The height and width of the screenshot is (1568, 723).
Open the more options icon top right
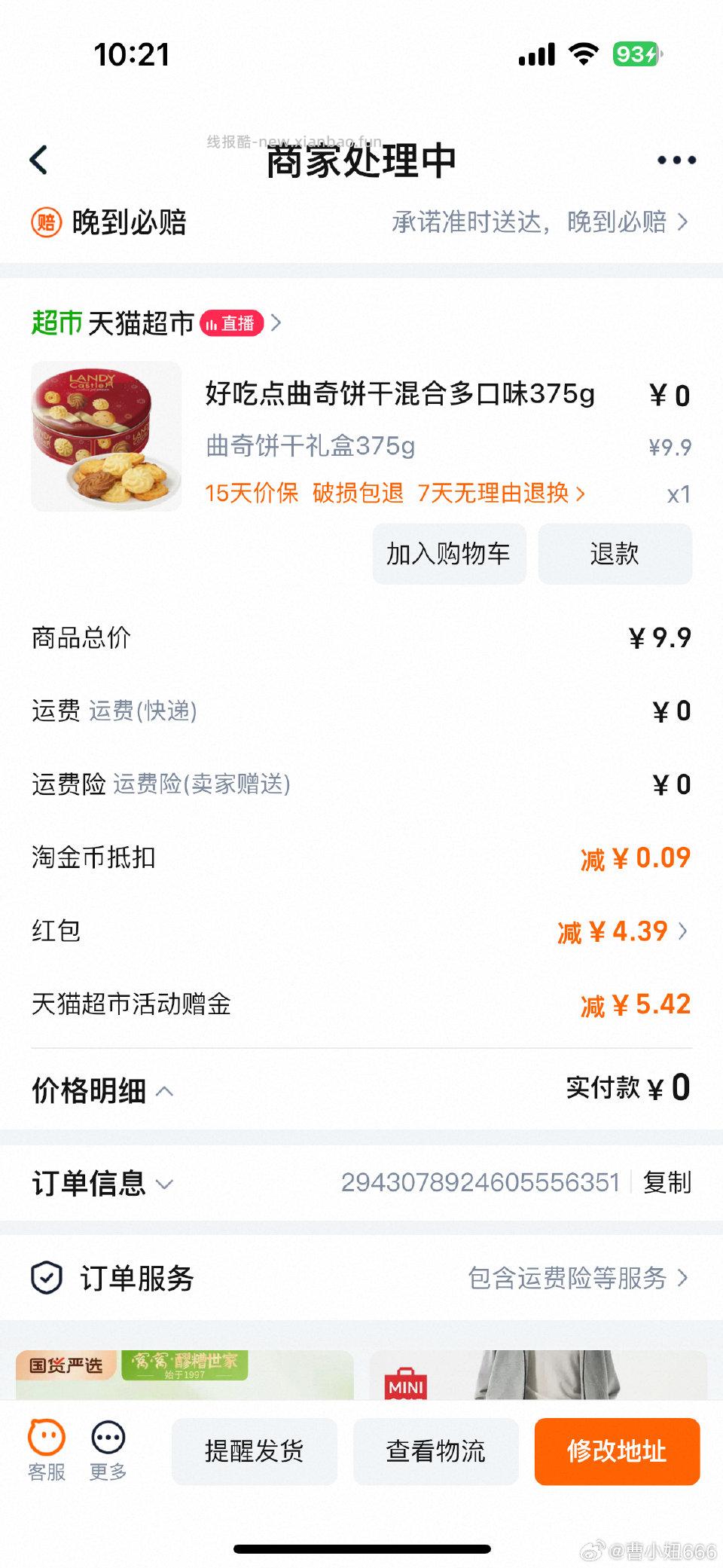pos(674,160)
